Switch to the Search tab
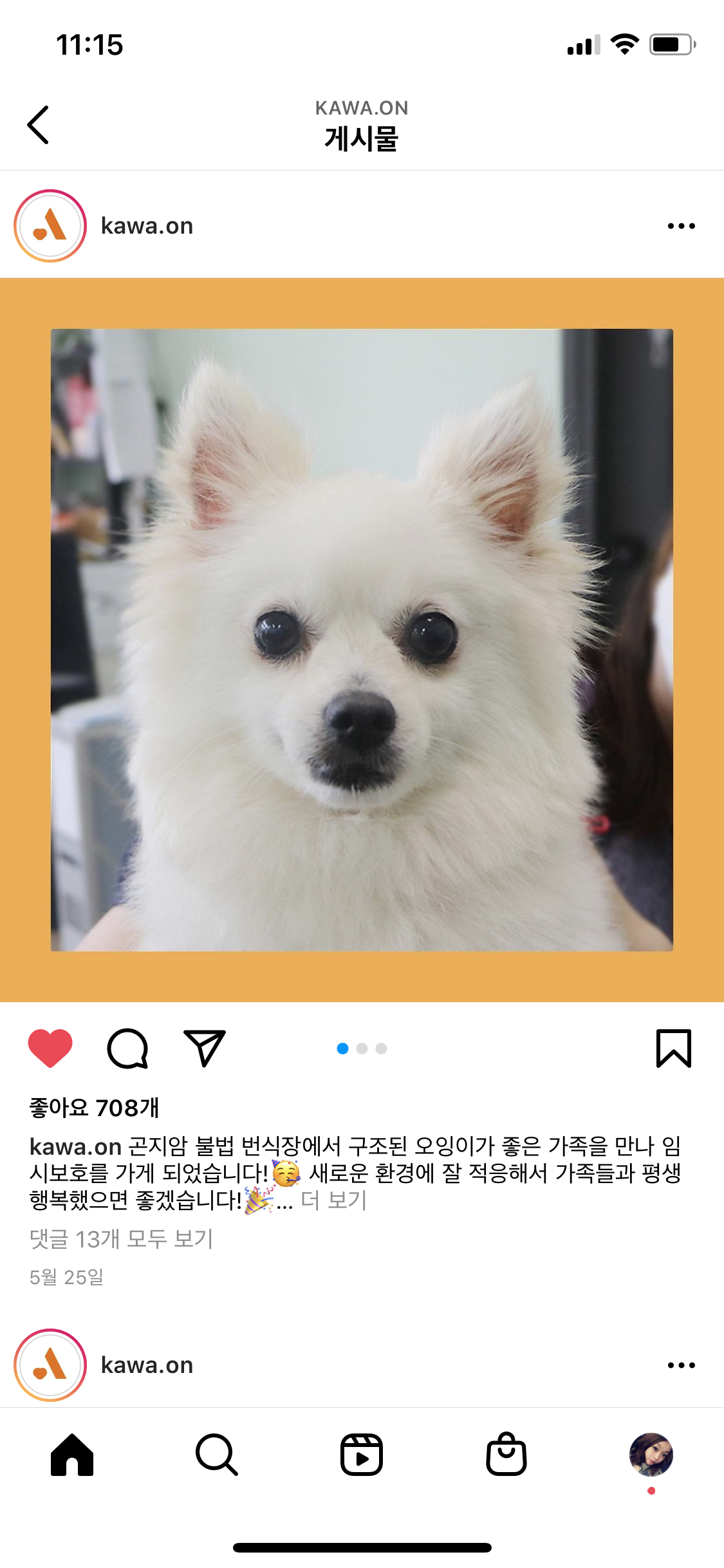Screen dimensions: 724x1568 (x=217, y=1454)
